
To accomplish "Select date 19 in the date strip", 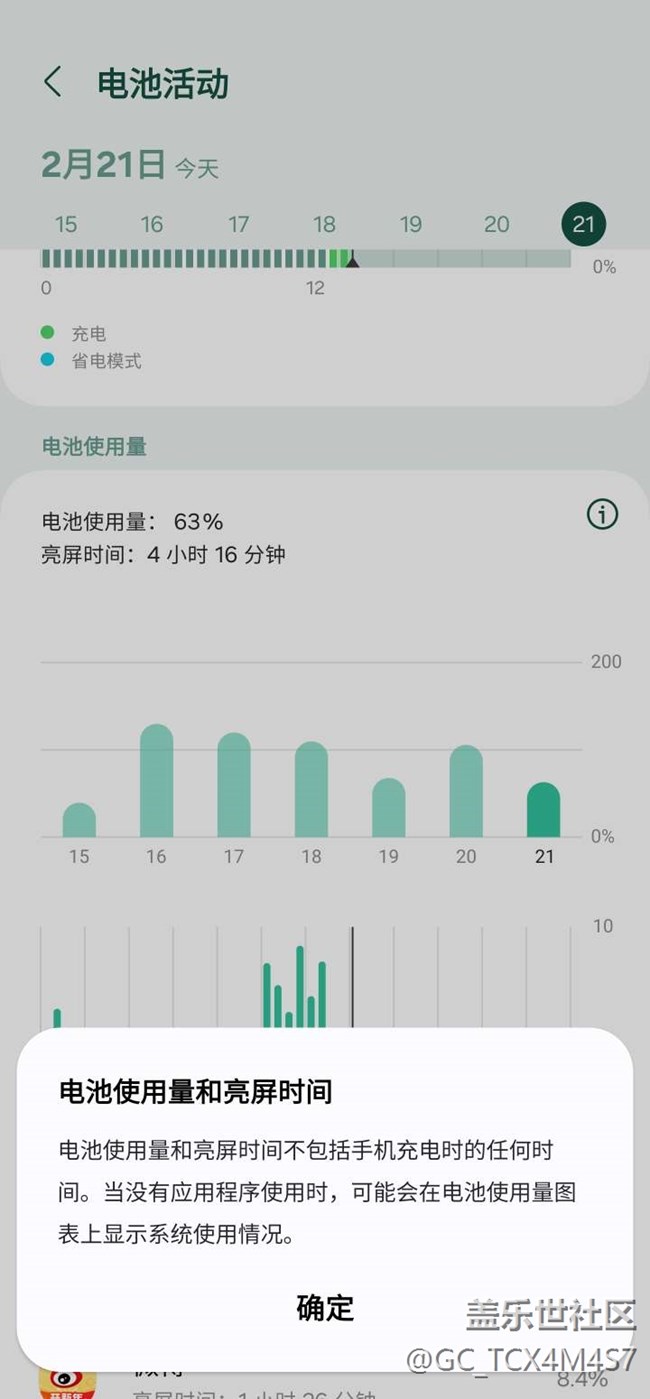I will click(x=411, y=224).
